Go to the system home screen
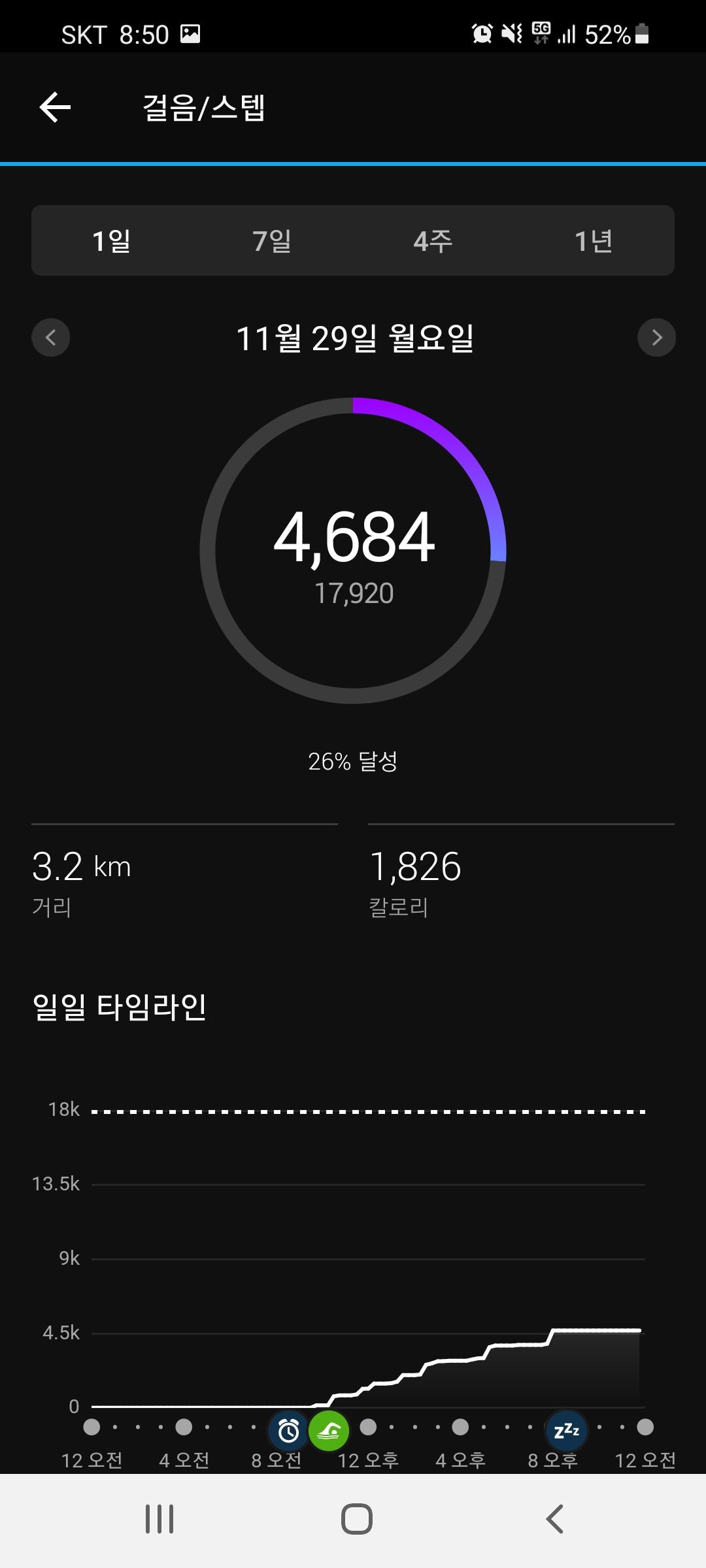This screenshot has height=1568, width=706. 357,1519
